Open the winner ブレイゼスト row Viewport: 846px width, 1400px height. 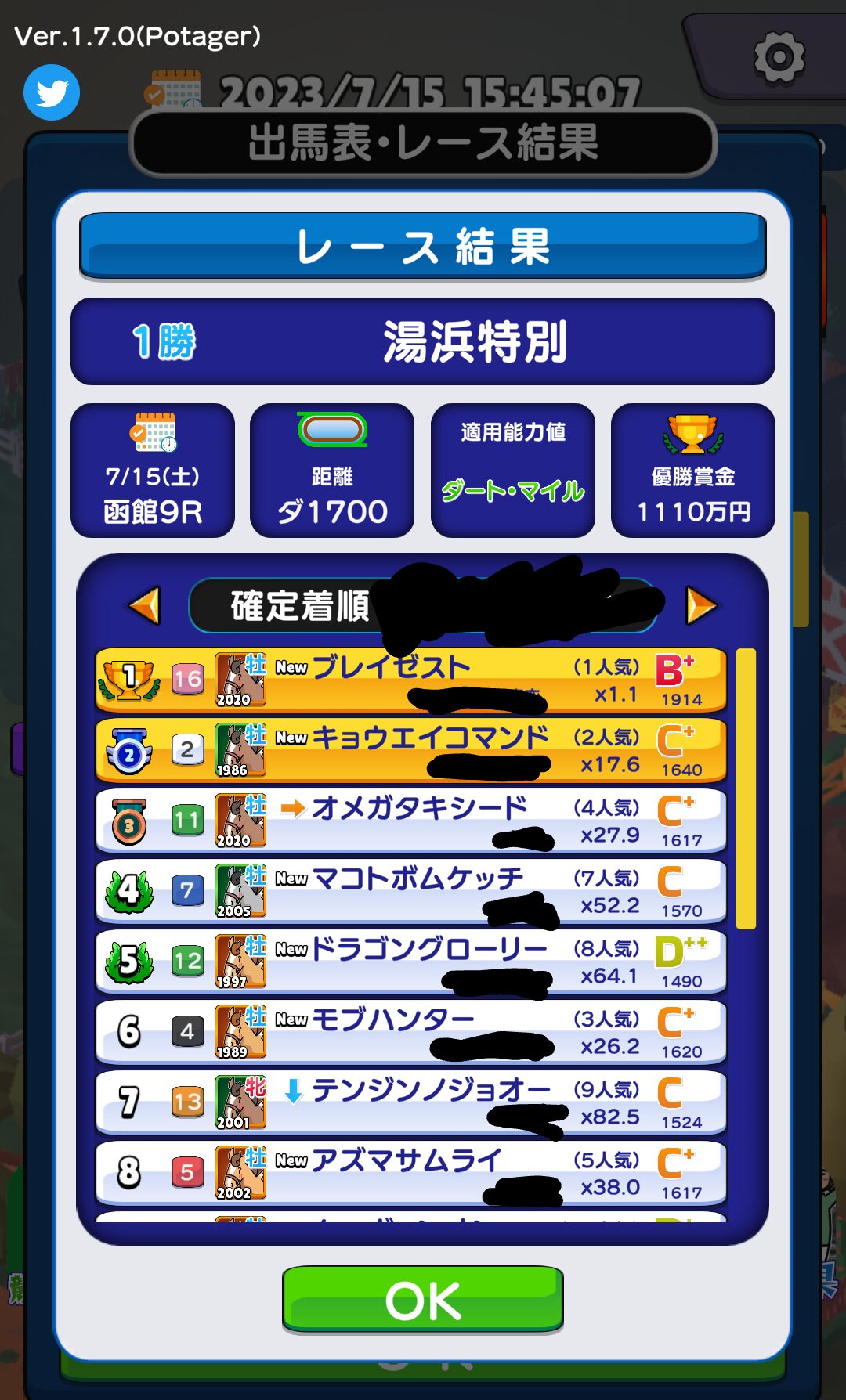click(411, 680)
